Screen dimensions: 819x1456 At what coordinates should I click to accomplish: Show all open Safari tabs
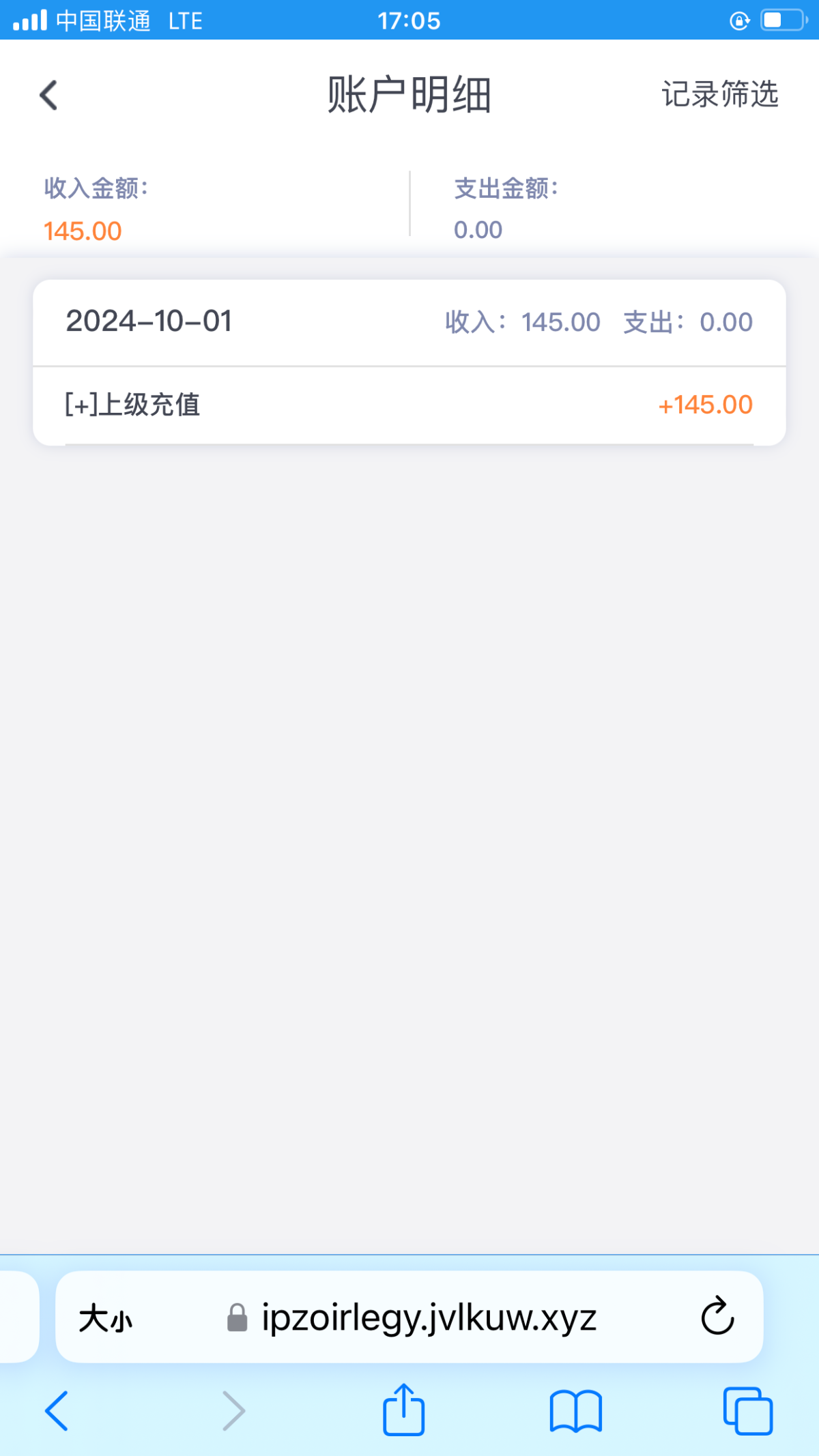click(x=747, y=1410)
